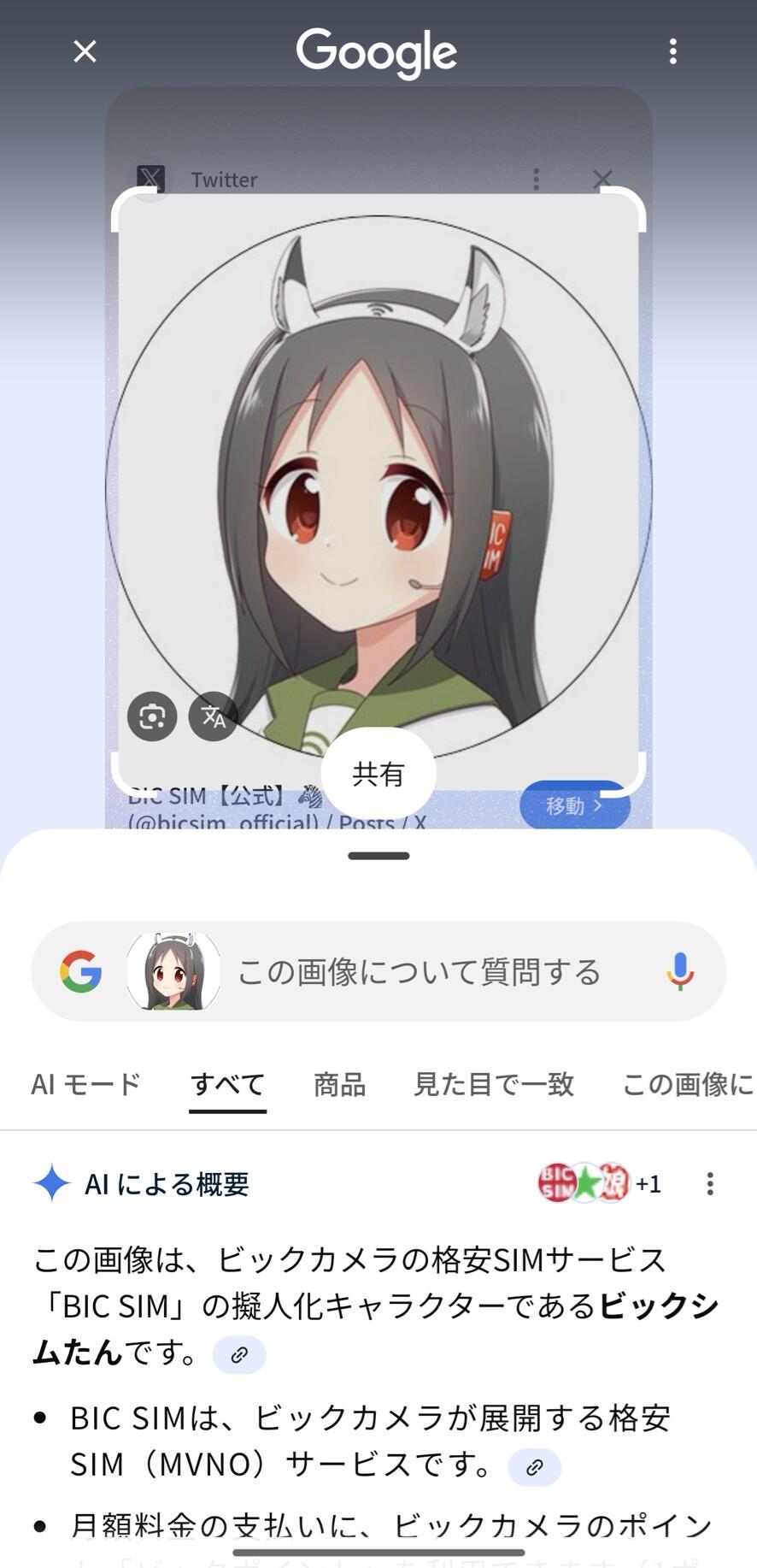This screenshot has width=757, height=1568.
Task: Open the この画像について質問する search field
Action: pyautogui.click(x=419, y=972)
